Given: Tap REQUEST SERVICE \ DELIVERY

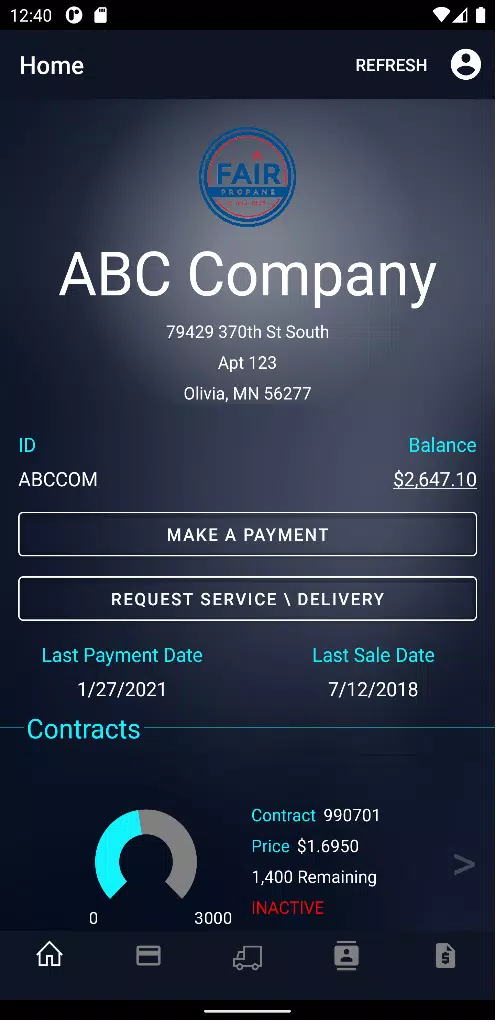Looking at the screenshot, I should (247, 598).
